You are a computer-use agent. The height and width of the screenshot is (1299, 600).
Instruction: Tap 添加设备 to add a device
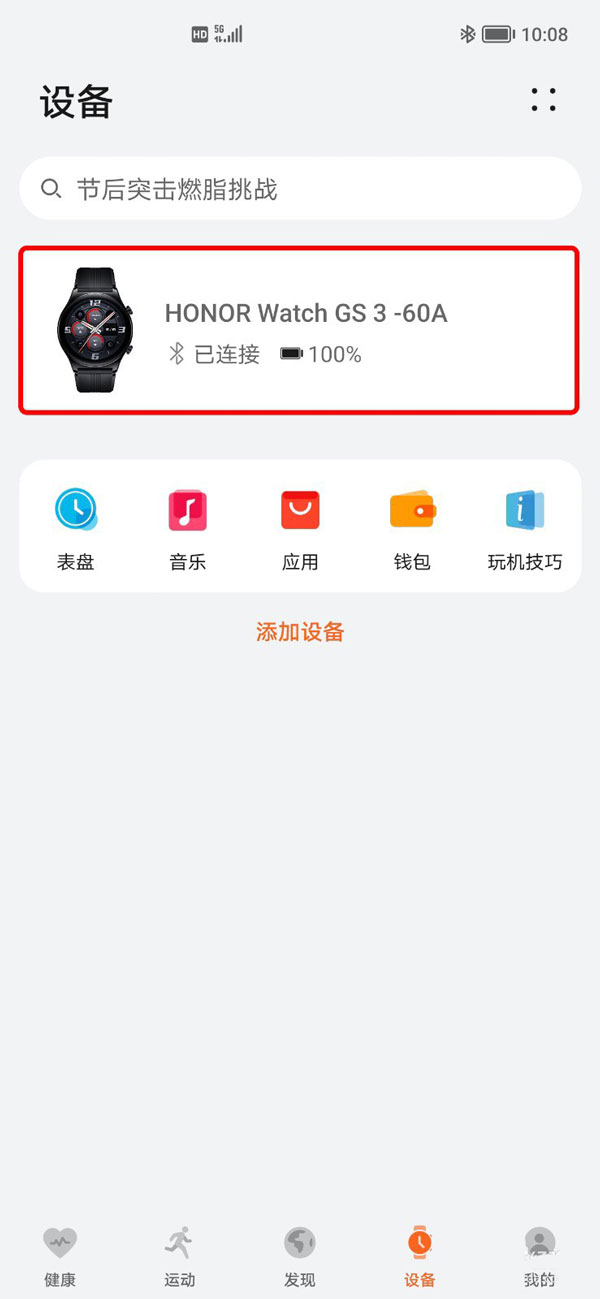(x=300, y=632)
